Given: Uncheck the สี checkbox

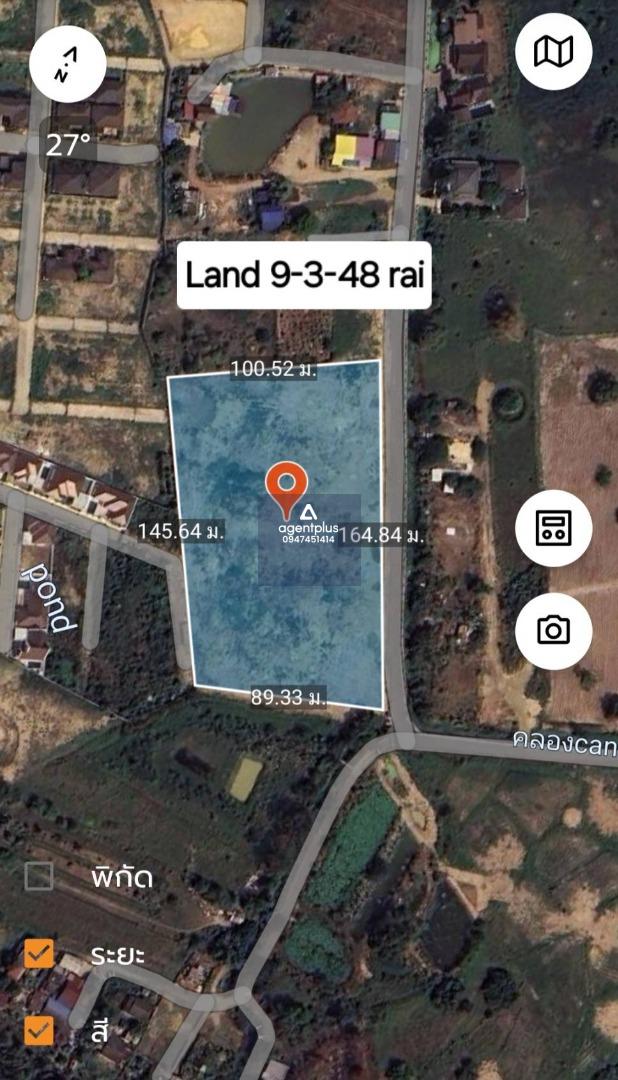Looking at the screenshot, I should 39,1031.
